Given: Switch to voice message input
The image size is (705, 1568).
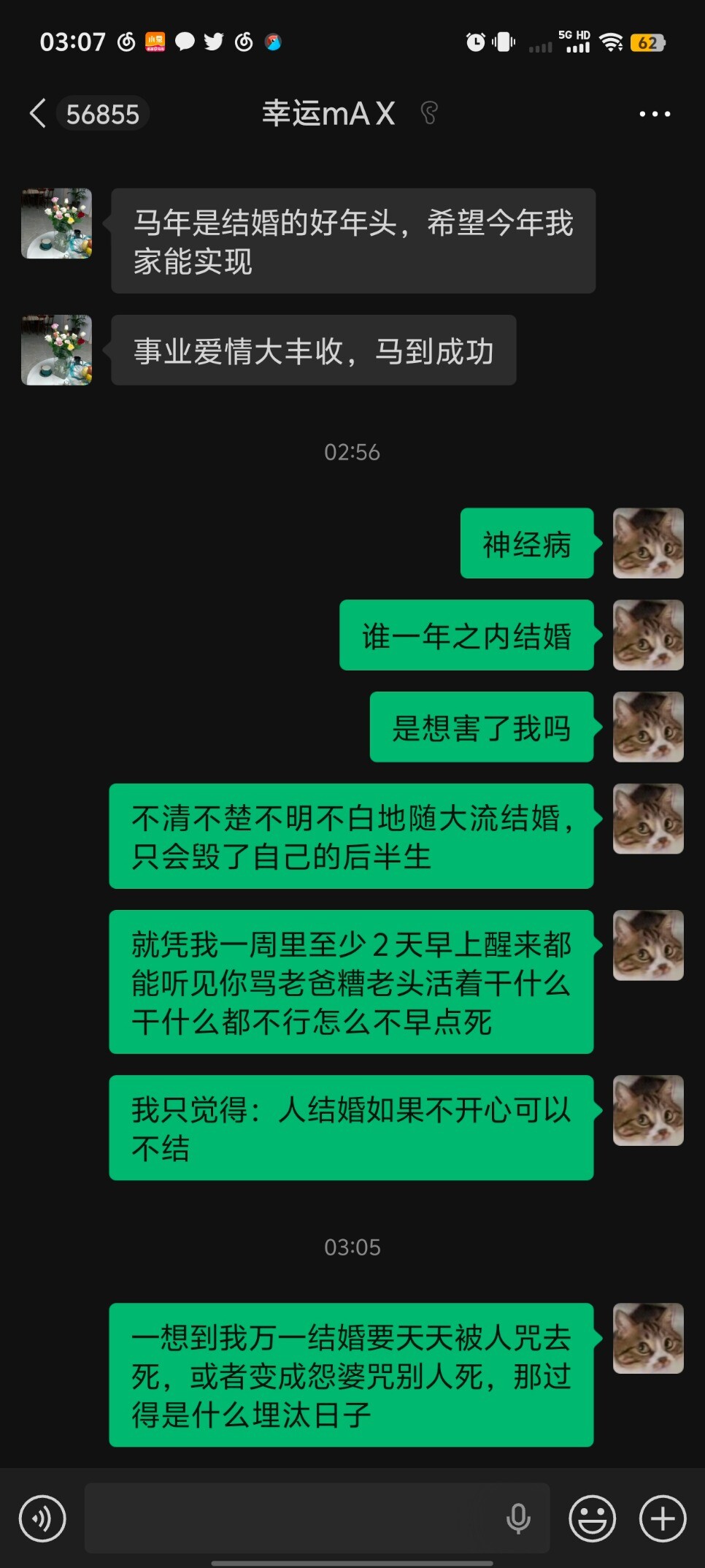Looking at the screenshot, I should 42,1519.
